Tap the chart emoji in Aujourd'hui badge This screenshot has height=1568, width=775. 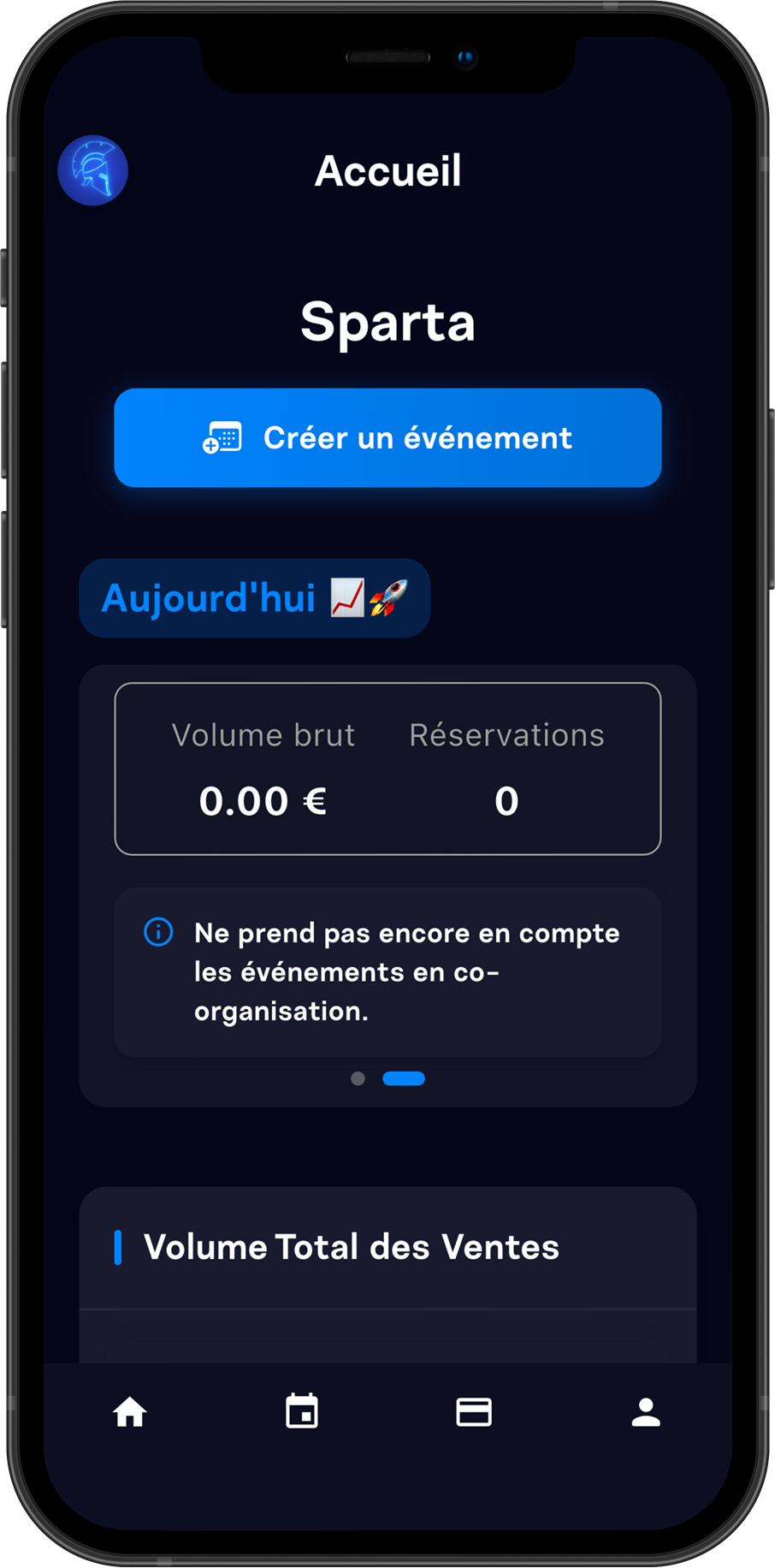tap(349, 598)
